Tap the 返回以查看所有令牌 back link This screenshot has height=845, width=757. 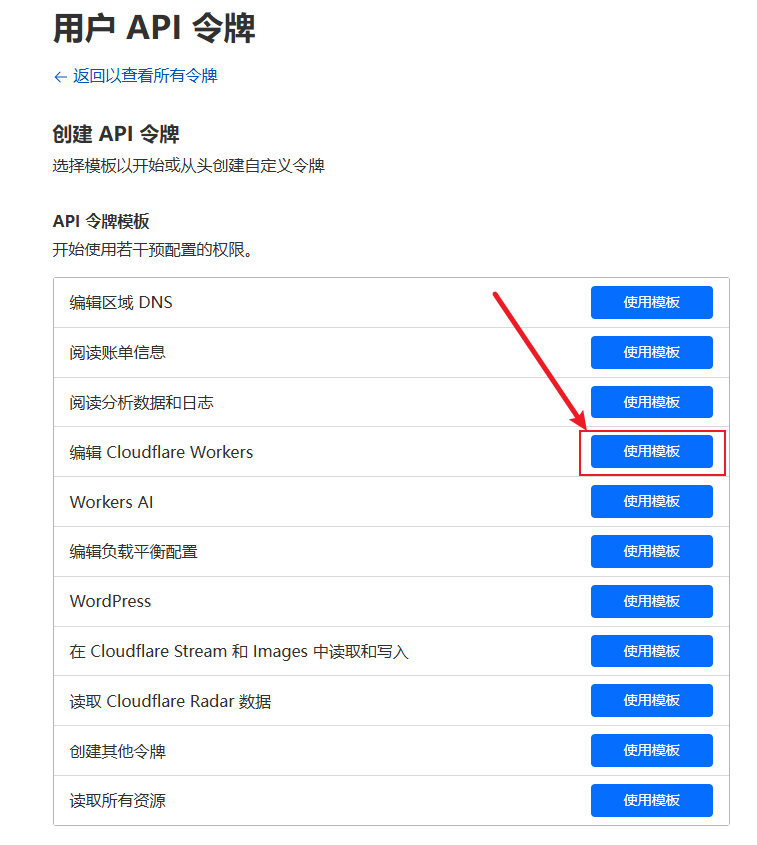[x=135, y=76]
